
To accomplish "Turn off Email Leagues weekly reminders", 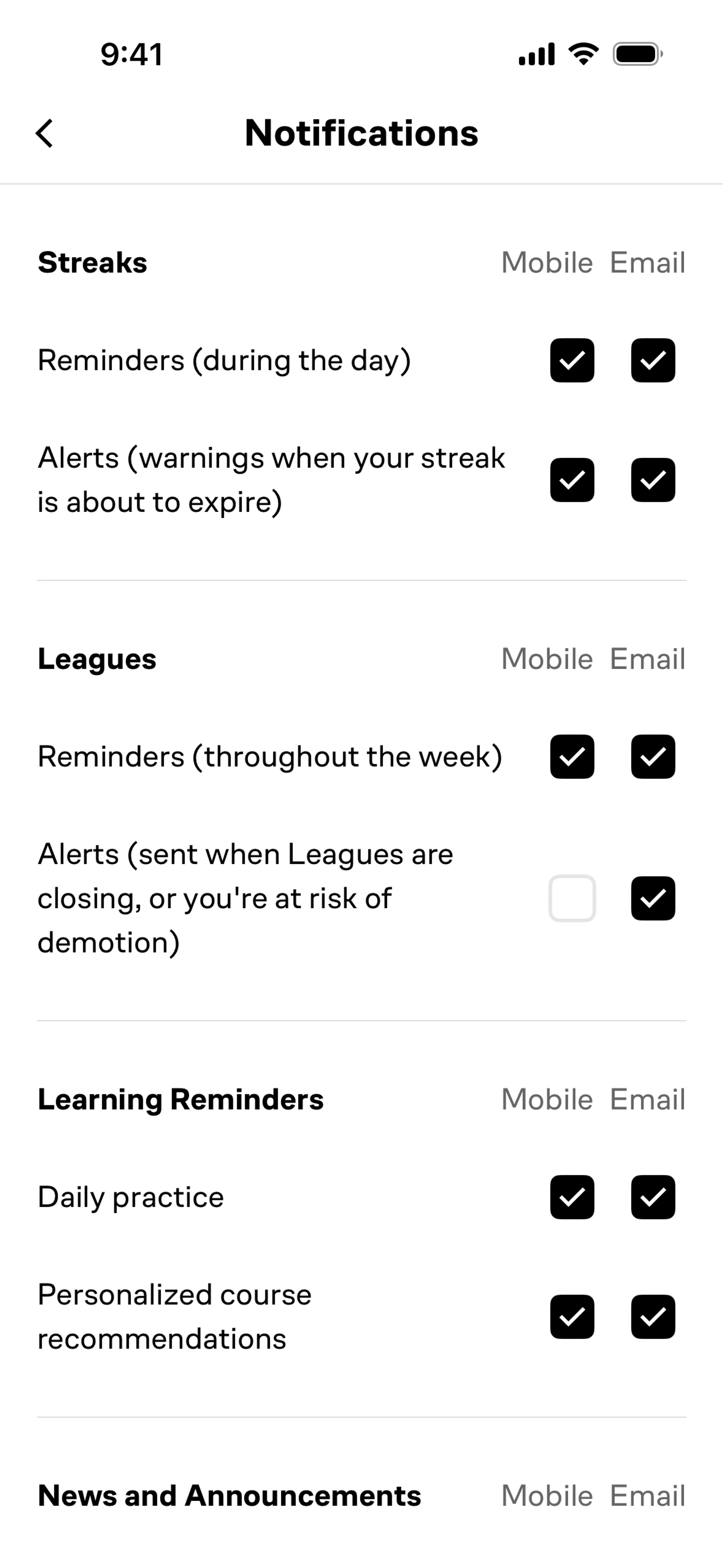I will 653,756.
